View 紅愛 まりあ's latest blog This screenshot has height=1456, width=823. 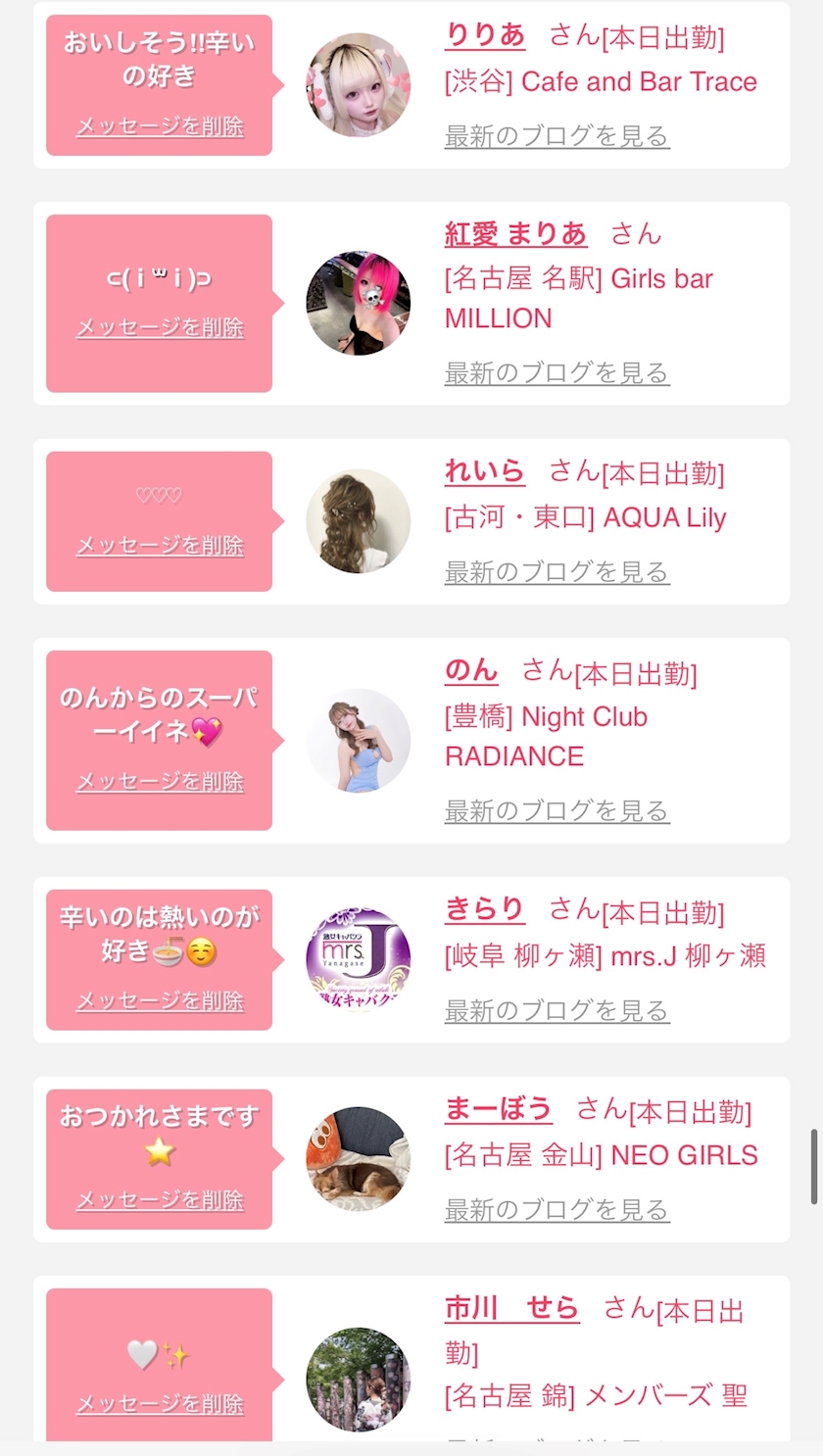click(x=557, y=373)
